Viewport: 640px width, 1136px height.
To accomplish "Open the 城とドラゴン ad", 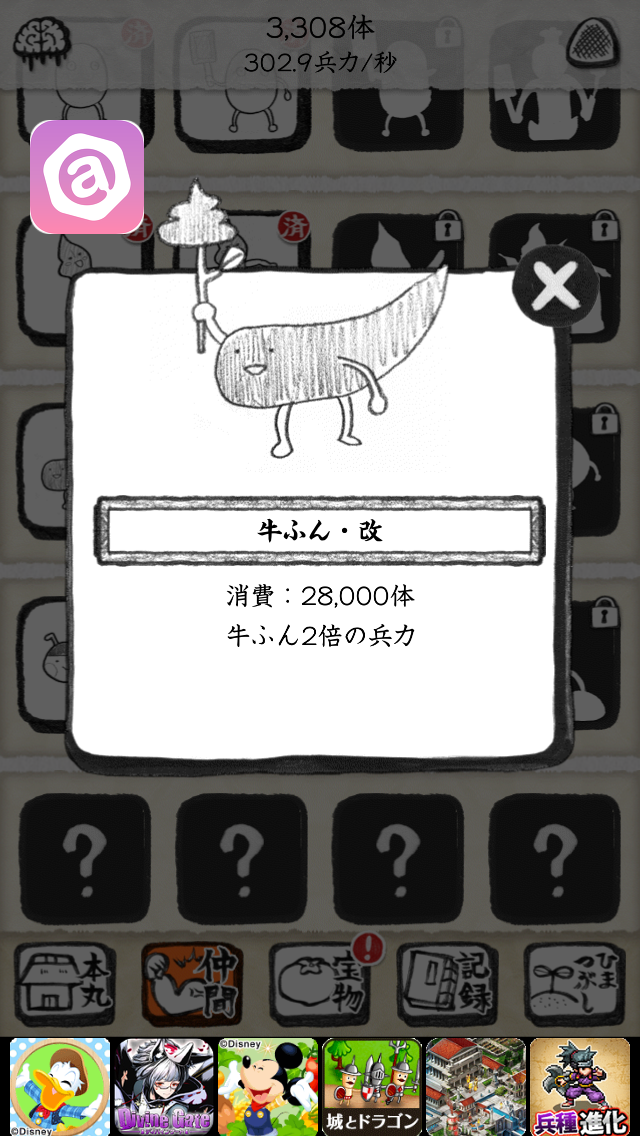I will [371, 1086].
